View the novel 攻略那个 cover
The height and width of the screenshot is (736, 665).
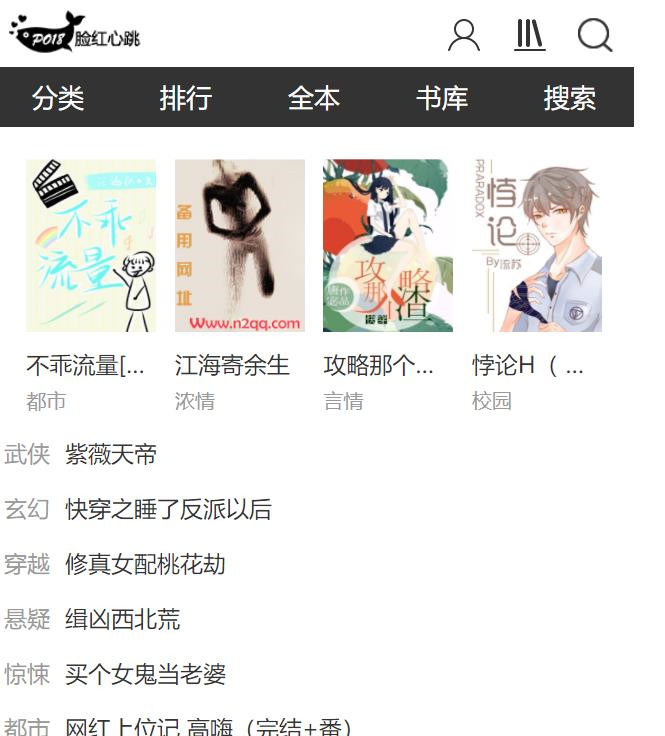[388, 246]
